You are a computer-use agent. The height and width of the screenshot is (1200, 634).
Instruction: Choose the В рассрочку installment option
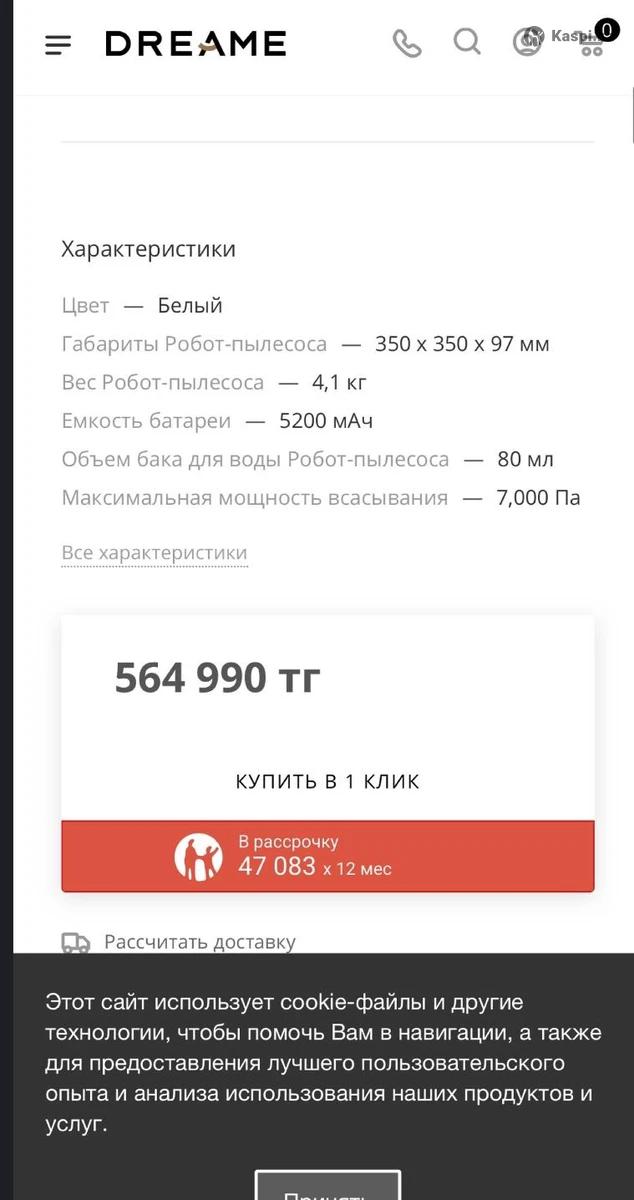coord(327,857)
